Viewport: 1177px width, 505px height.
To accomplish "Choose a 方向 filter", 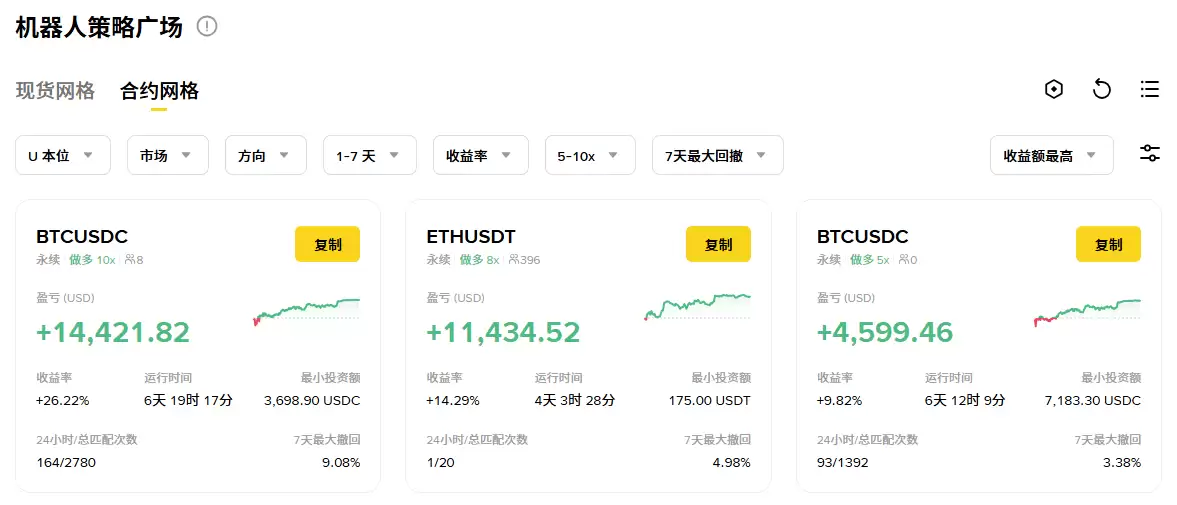I will coord(265,155).
